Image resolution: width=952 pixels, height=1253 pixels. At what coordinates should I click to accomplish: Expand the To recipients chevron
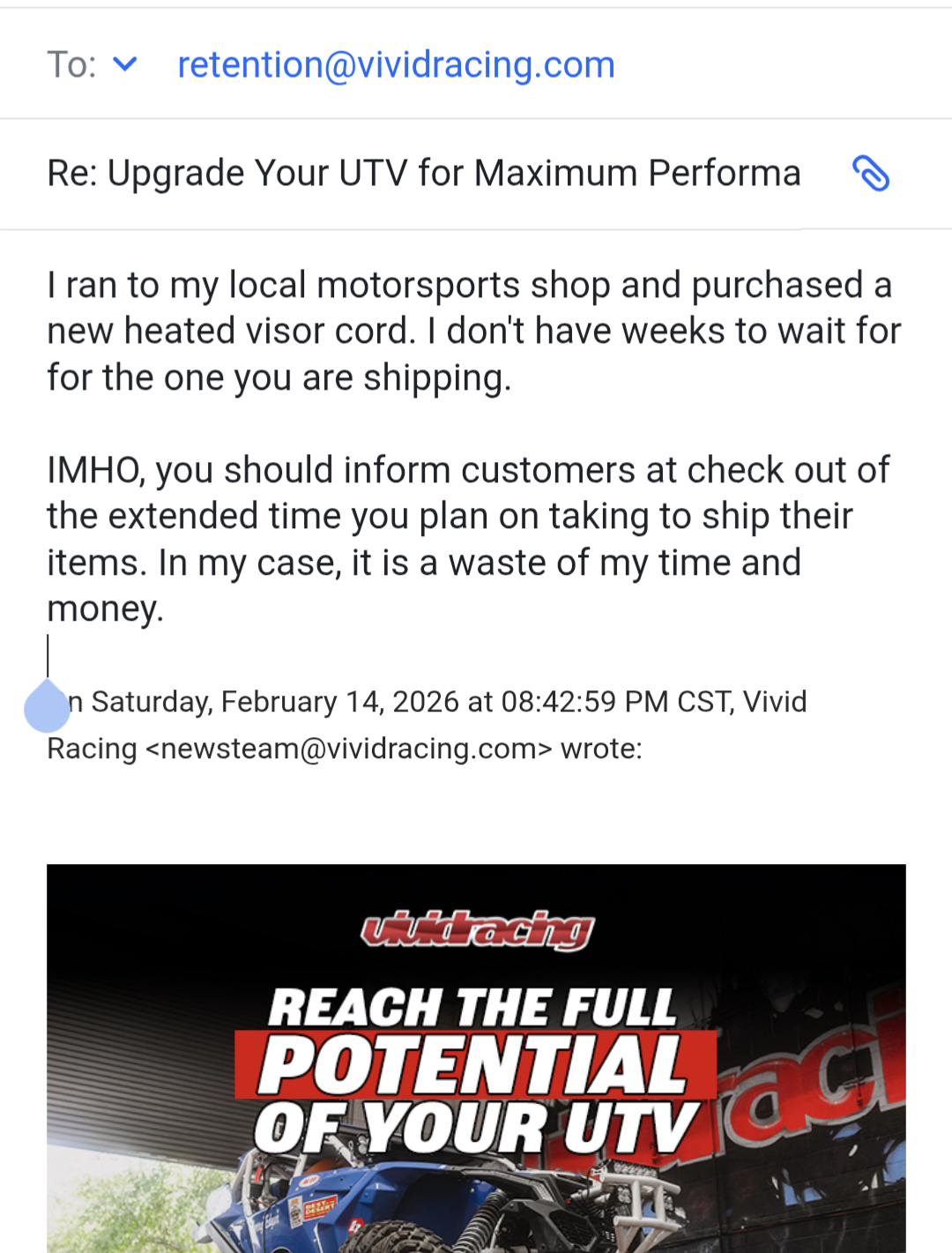point(125,63)
